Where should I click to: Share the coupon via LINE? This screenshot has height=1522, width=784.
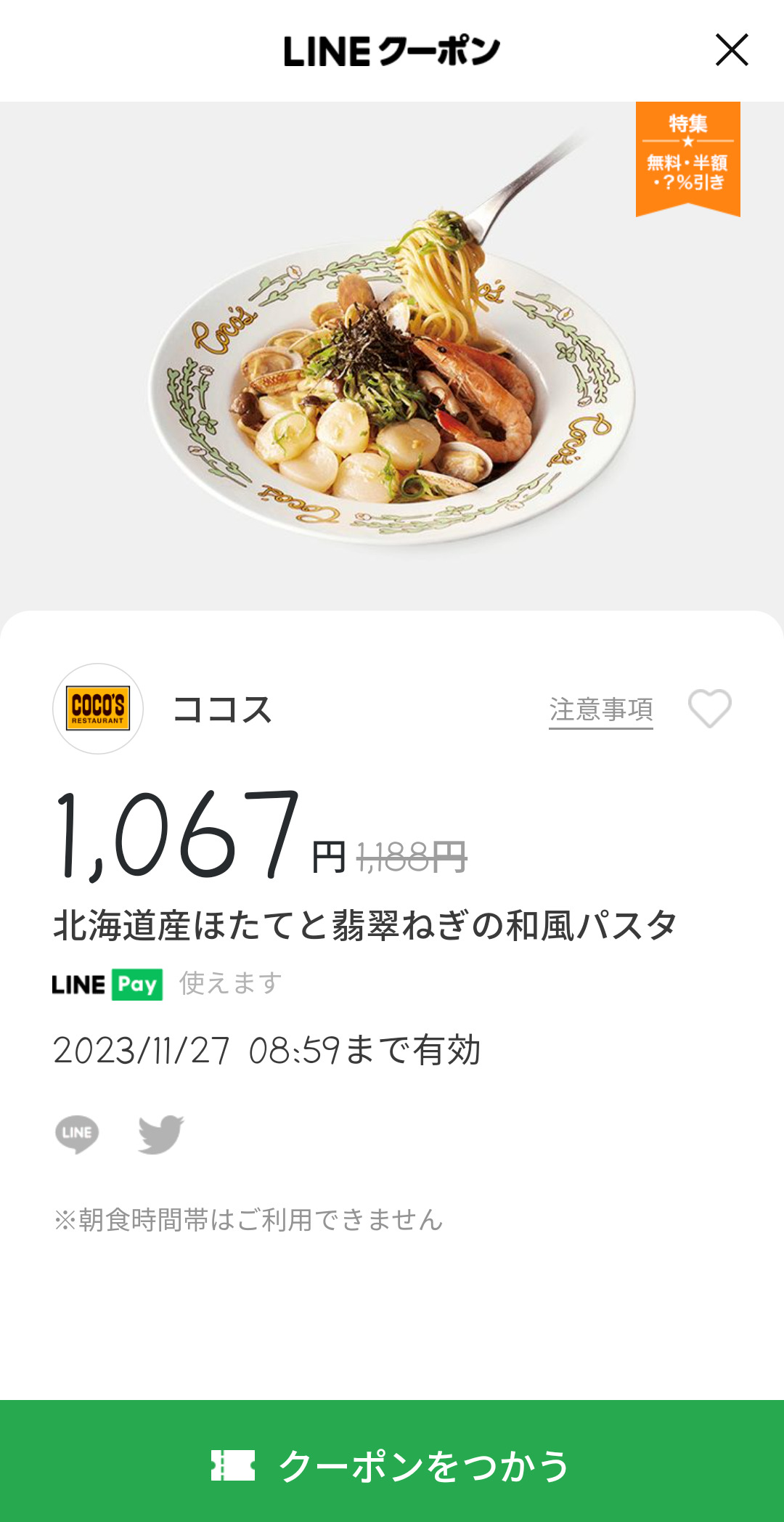pyautogui.click(x=77, y=1134)
